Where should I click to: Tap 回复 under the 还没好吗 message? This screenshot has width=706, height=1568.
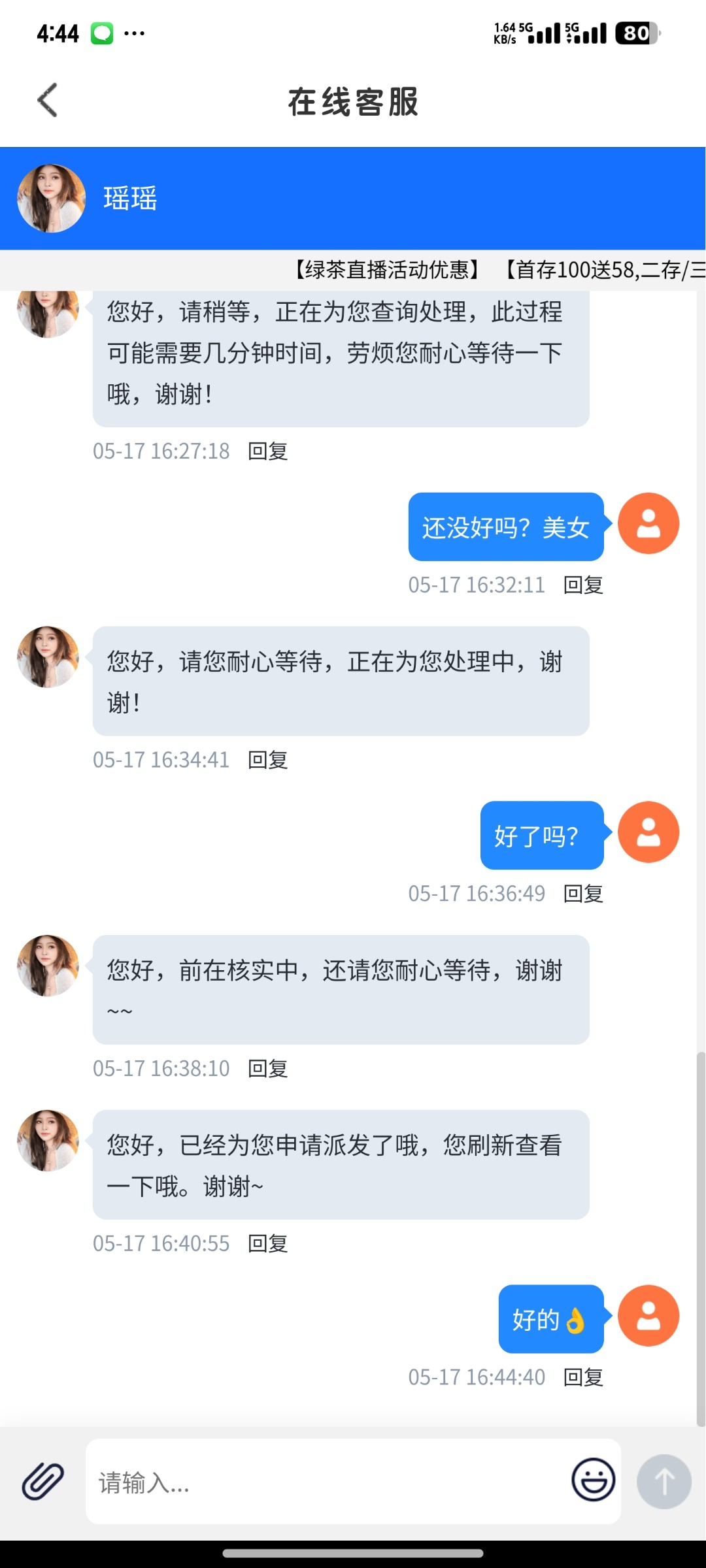pos(583,585)
